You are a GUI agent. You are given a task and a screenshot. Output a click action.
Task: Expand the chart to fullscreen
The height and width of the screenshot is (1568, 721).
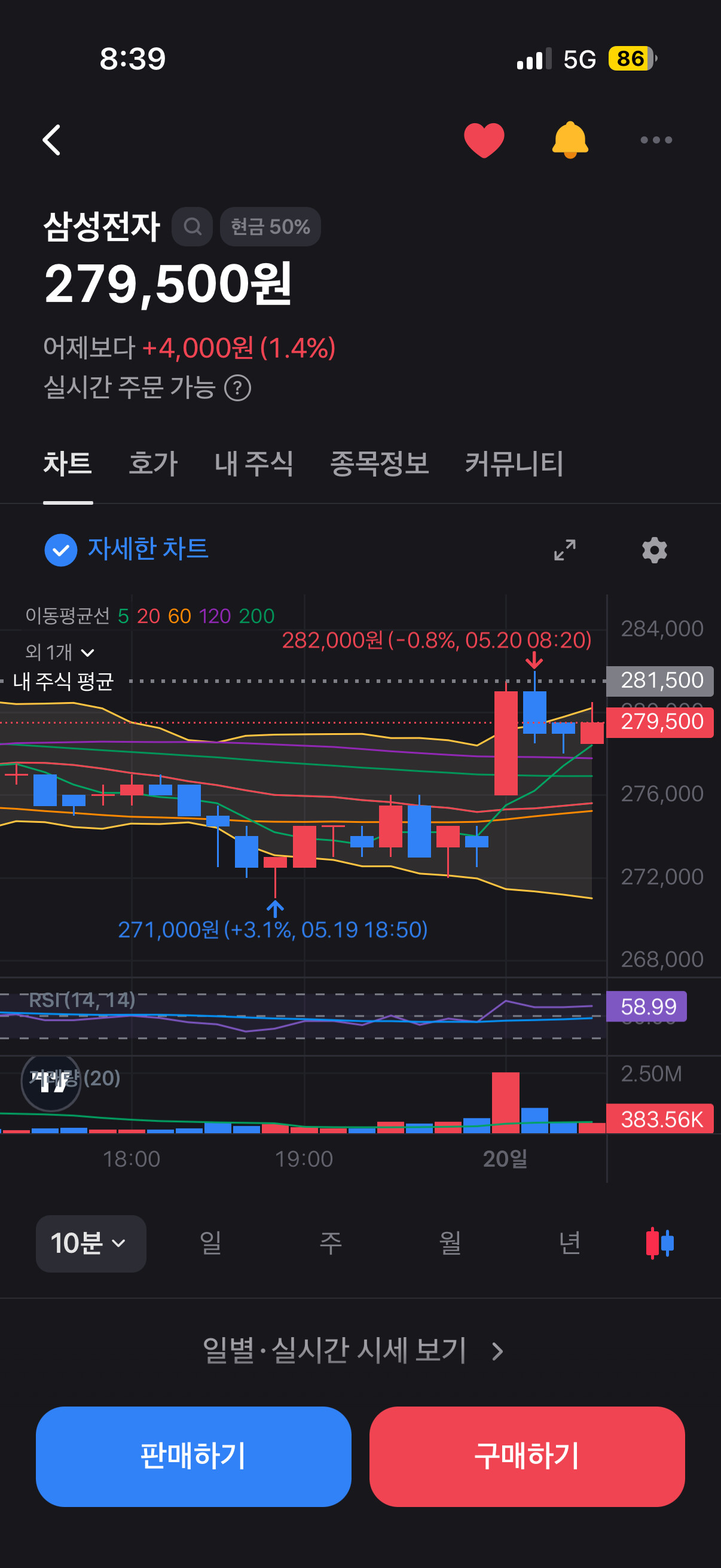[564, 550]
